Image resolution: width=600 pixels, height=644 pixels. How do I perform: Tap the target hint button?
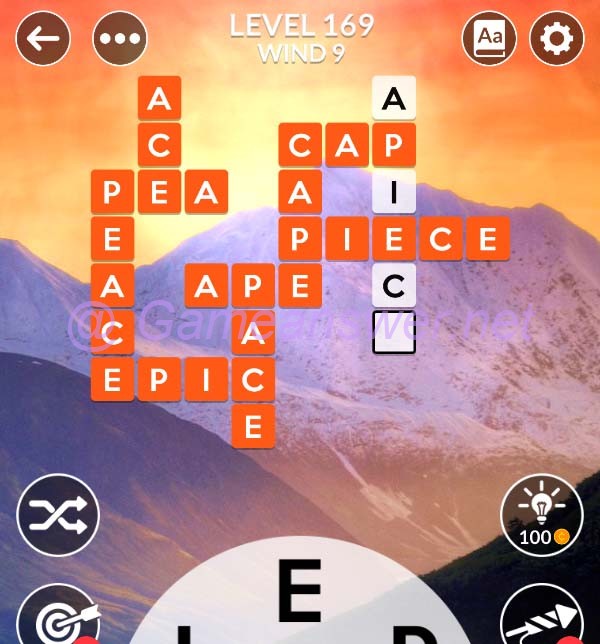(x=58, y=620)
